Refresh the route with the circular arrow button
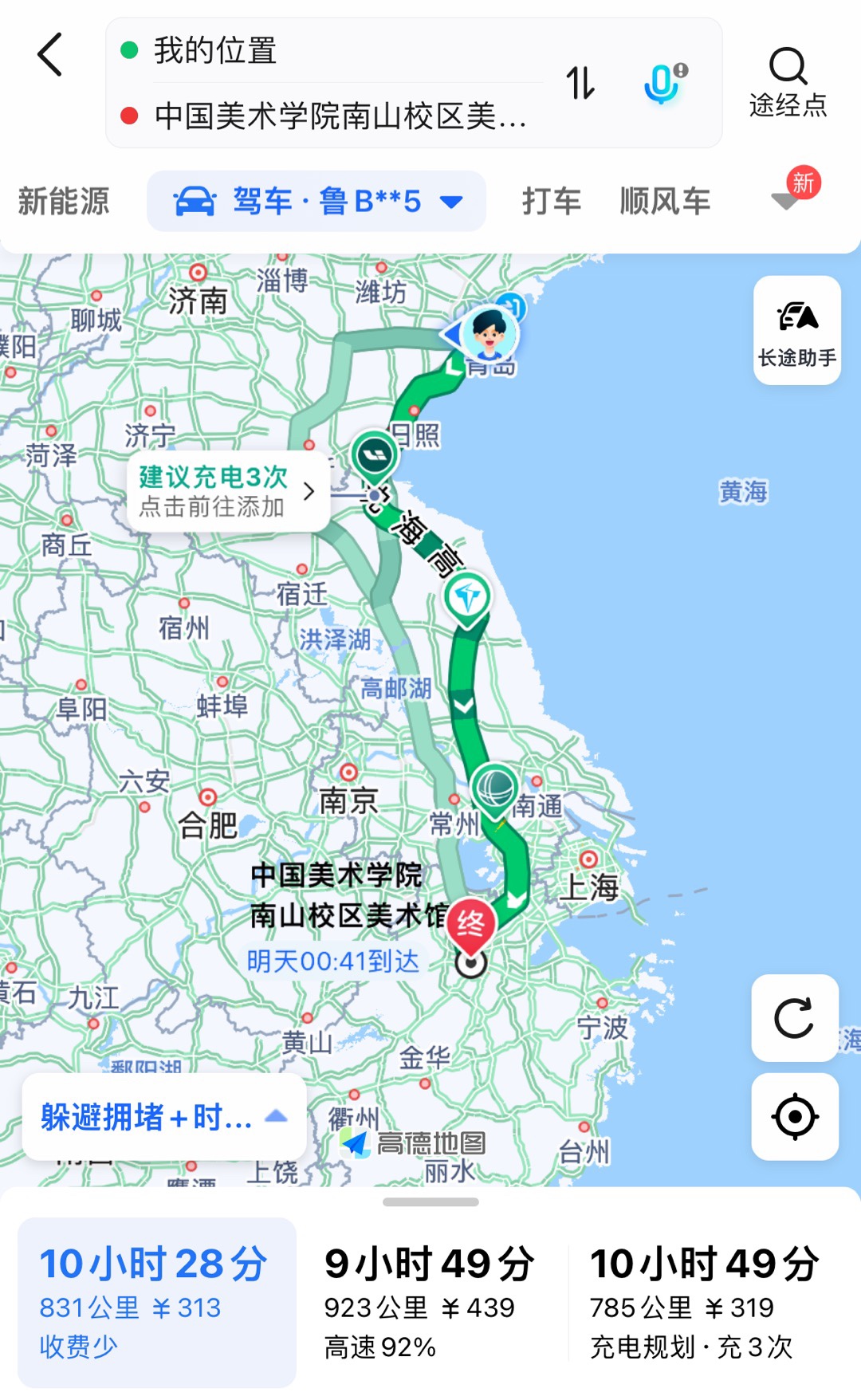 coord(795,1018)
